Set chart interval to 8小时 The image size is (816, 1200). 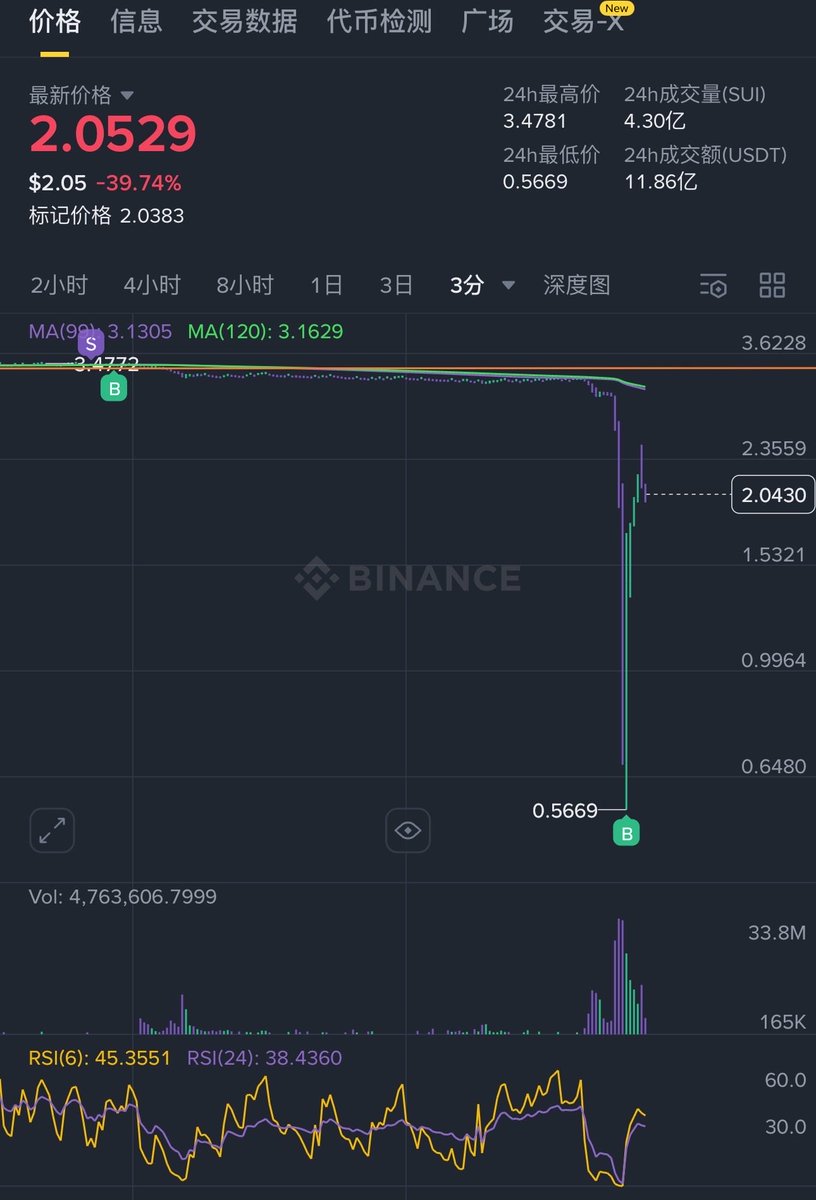tap(245, 285)
